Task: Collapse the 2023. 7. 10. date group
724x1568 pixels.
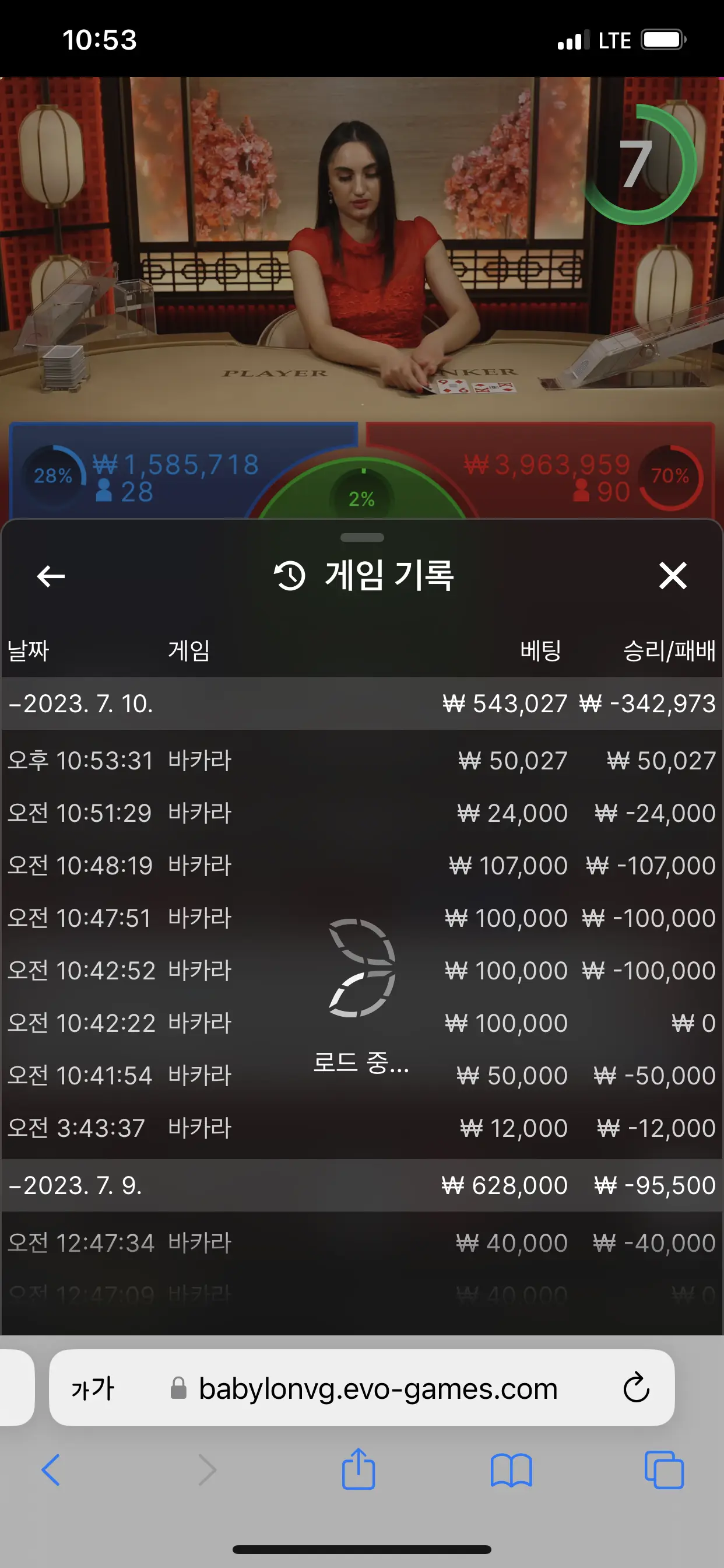Action: [362, 703]
